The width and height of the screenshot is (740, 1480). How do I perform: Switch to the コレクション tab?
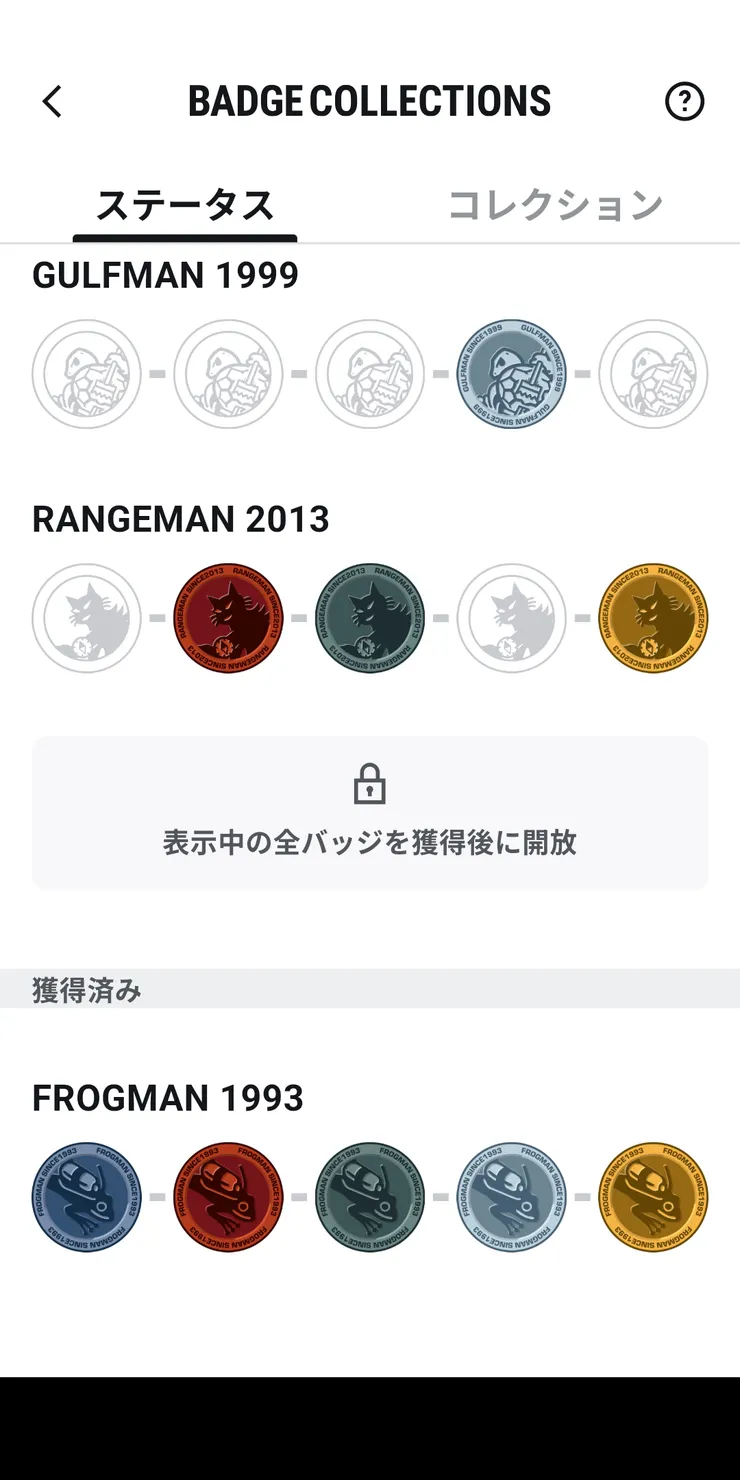coord(555,201)
